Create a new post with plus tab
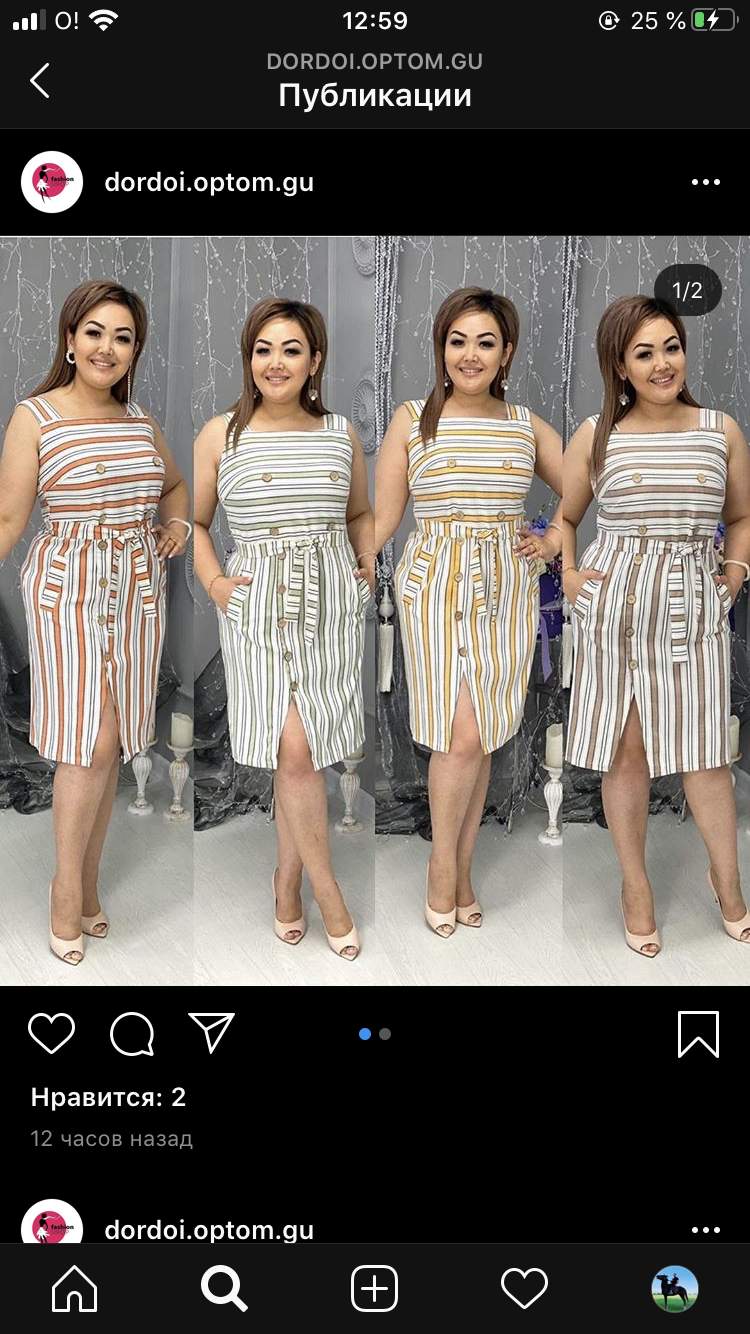 coord(375,1289)
